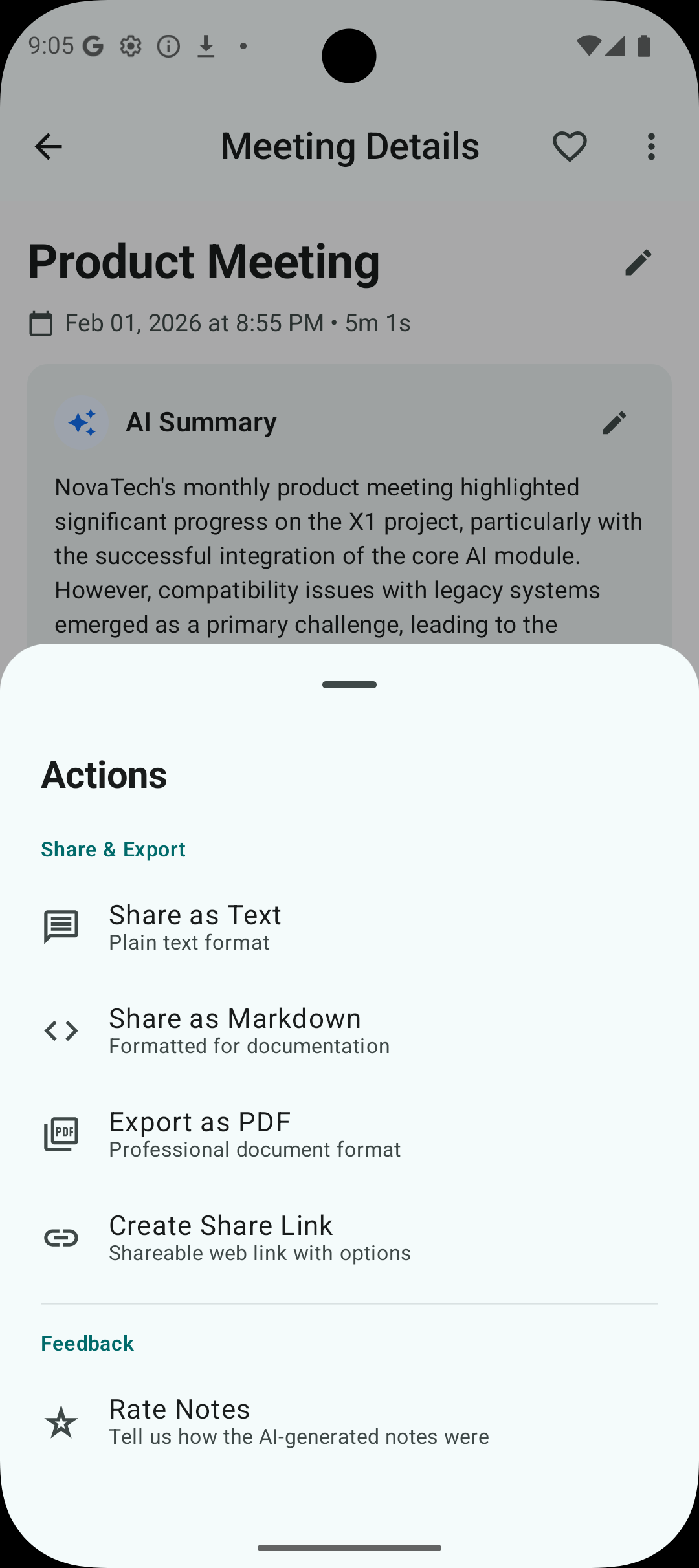Open the three-dot overflow menu

point(650,146)
